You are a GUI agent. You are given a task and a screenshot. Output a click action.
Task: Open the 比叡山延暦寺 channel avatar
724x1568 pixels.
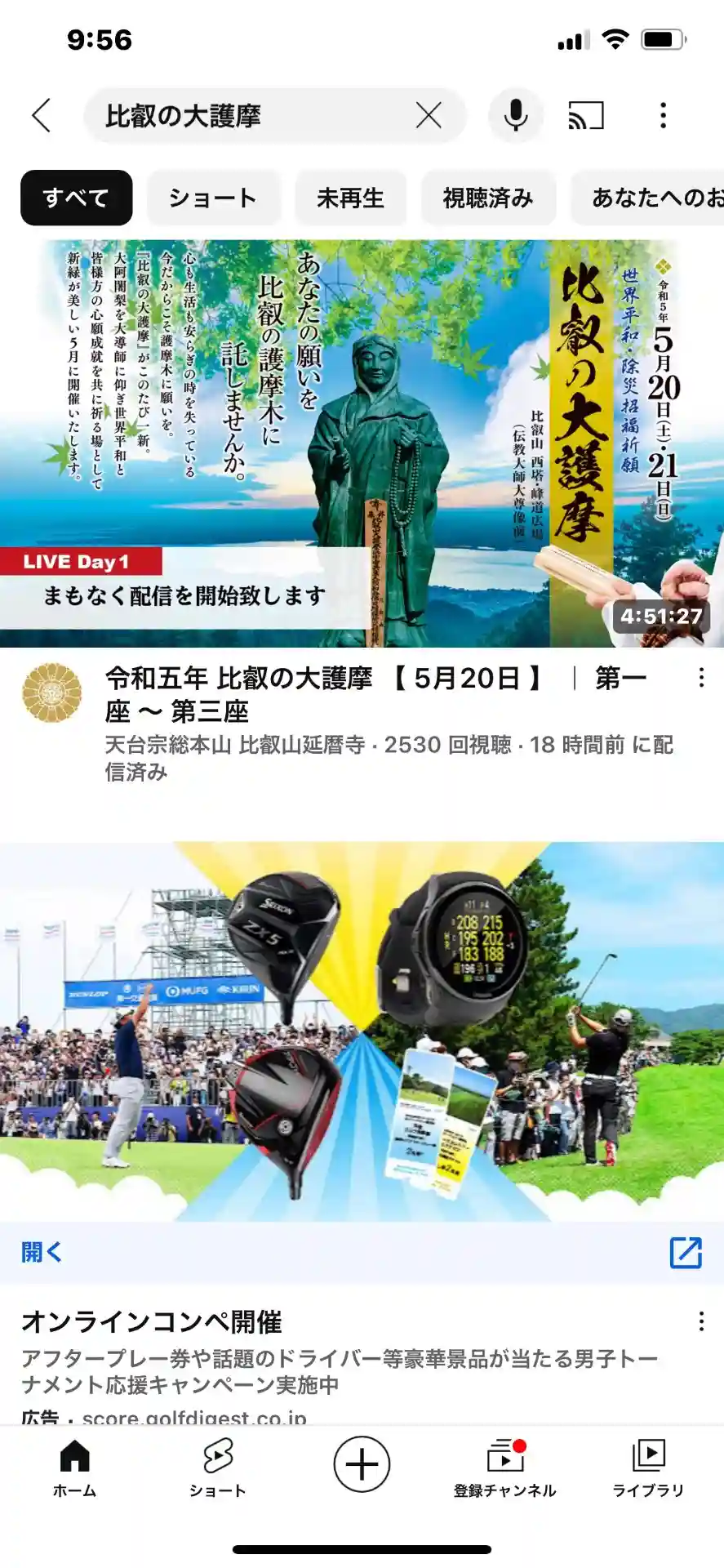click(x=51, y=693)
